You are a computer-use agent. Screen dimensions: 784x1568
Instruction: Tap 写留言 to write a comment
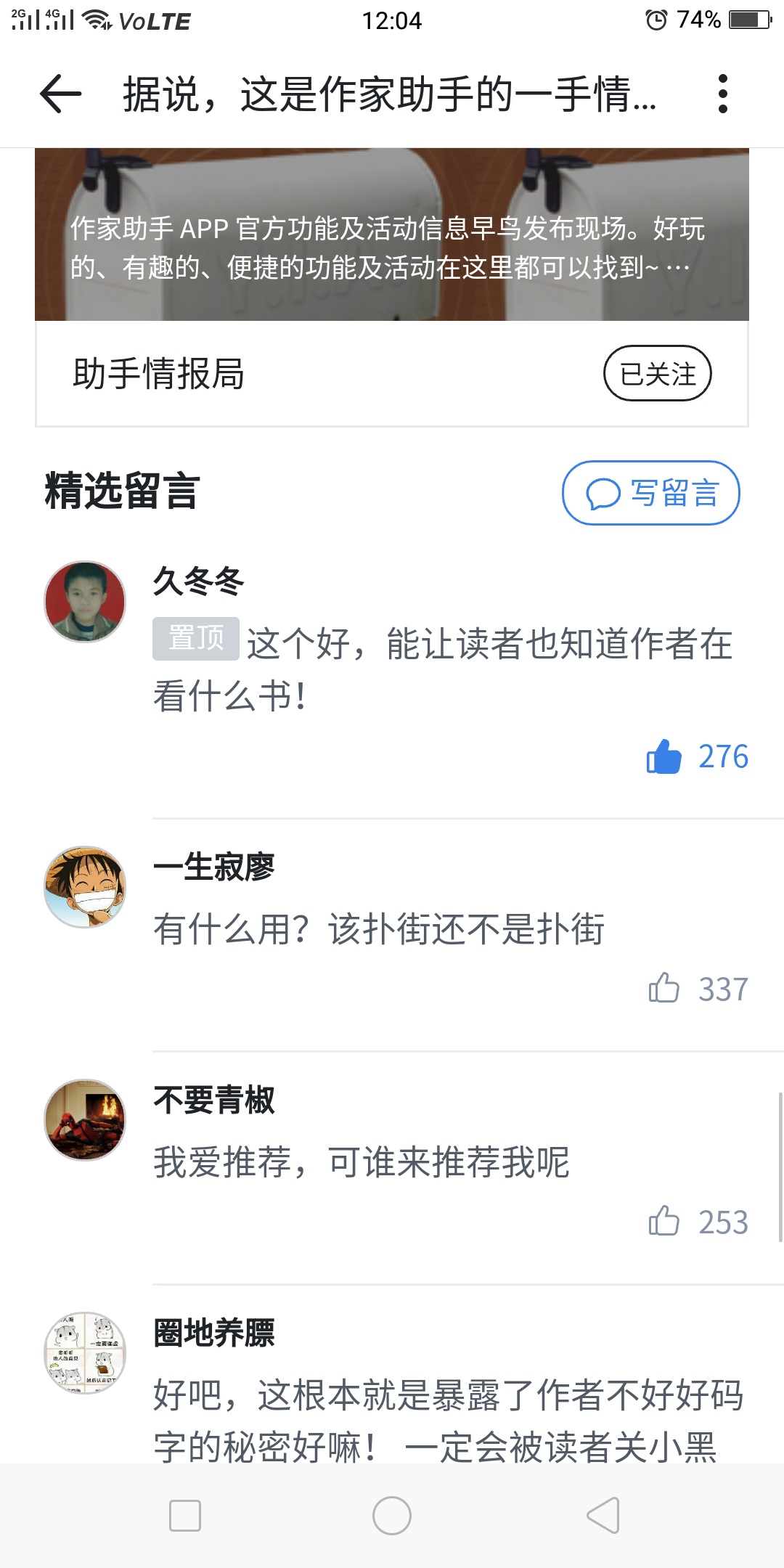651,493
